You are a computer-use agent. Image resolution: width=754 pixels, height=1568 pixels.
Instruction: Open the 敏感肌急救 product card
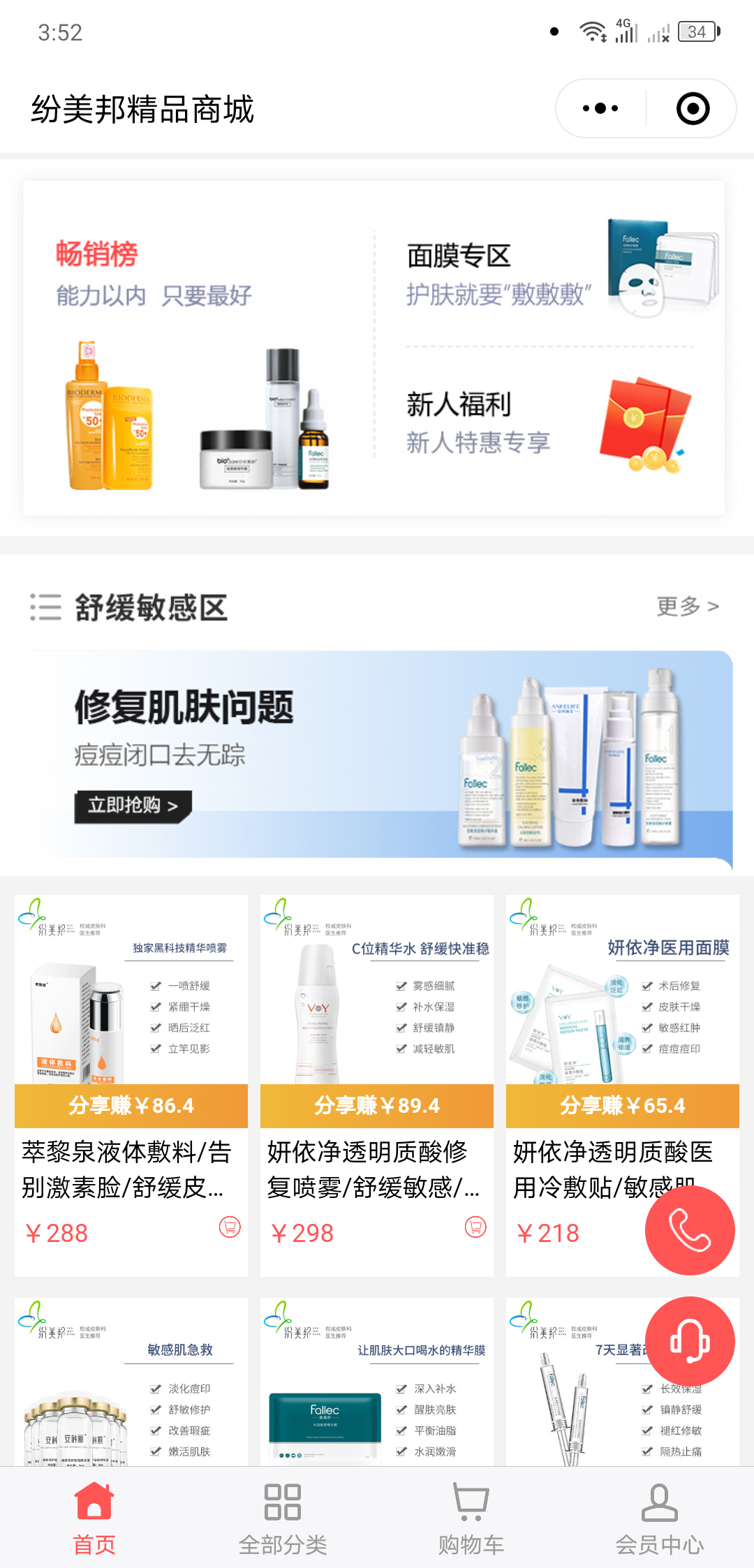click(x=131, y=1382)
